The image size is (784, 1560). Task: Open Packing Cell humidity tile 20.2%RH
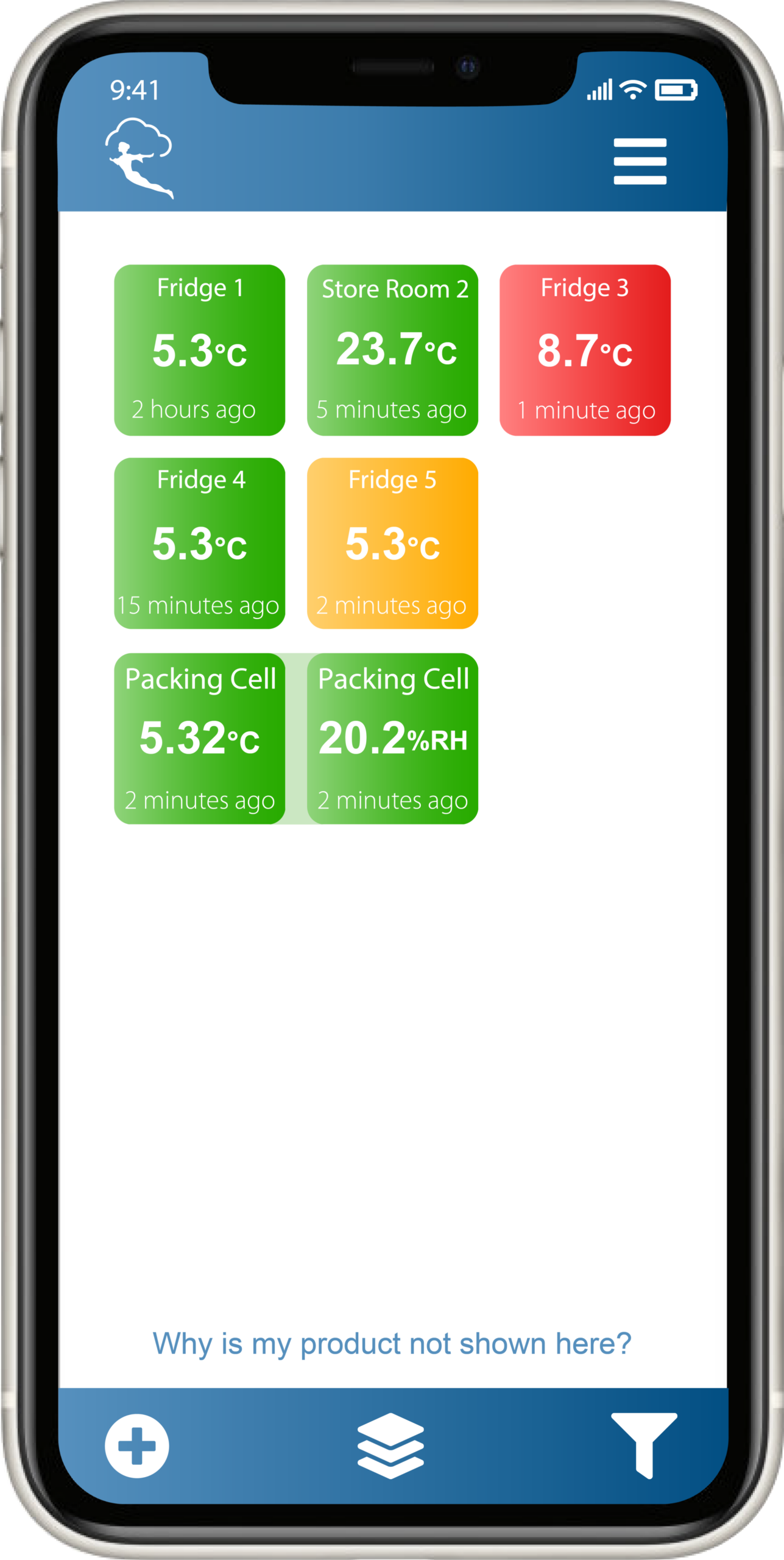(392, 739)
